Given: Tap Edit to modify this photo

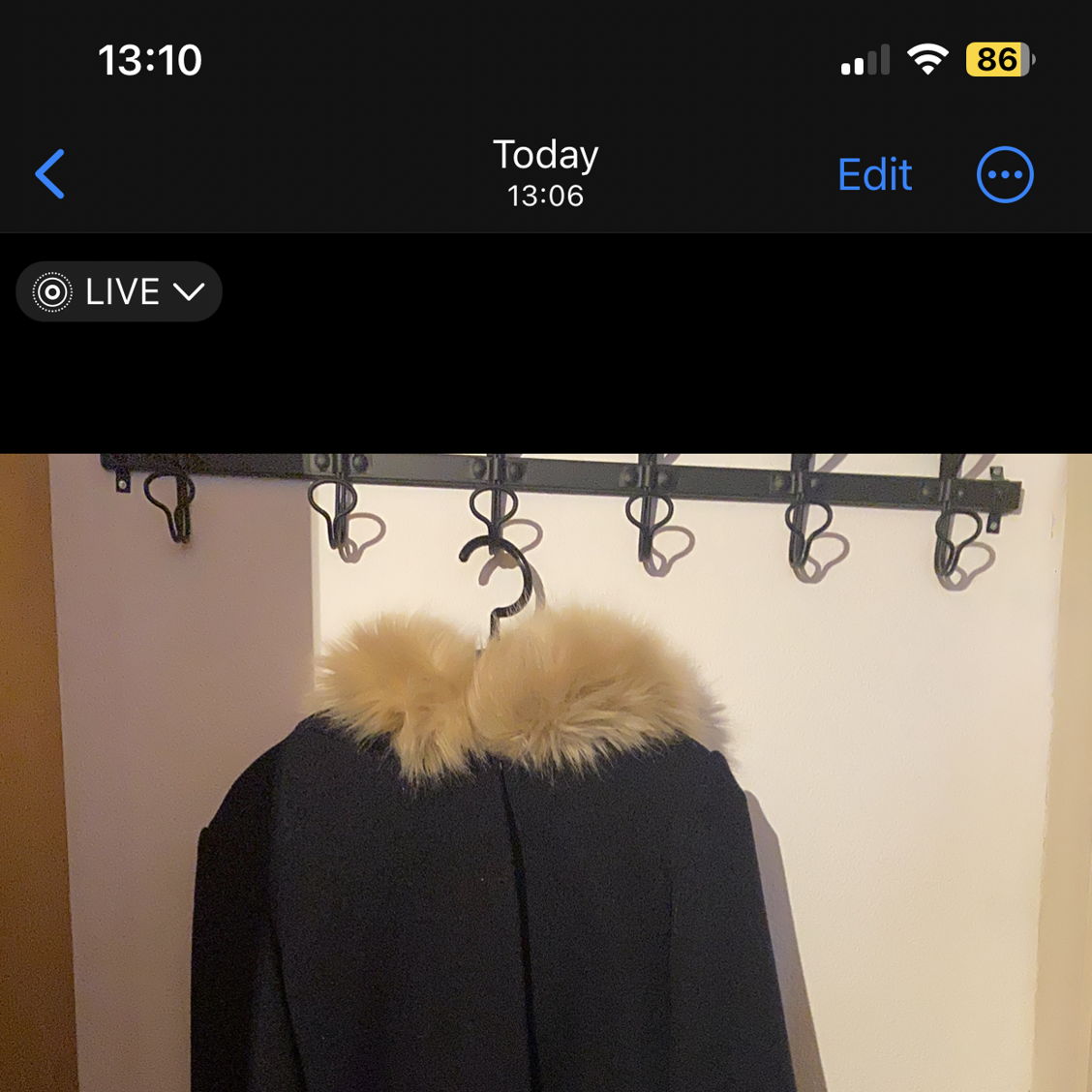Looking at the screenshot, I should (874, 175).
